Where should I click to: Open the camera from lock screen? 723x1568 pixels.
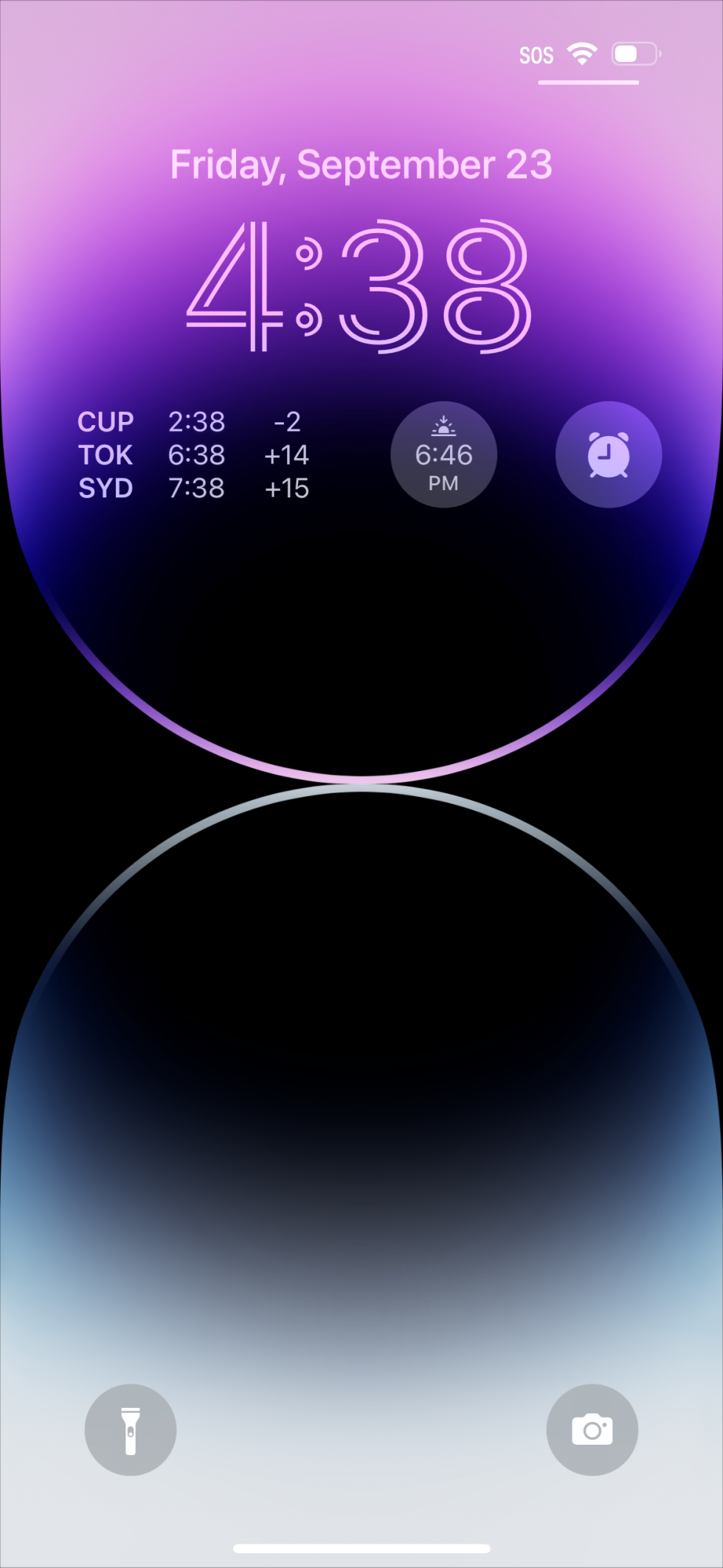[592, 1429]
